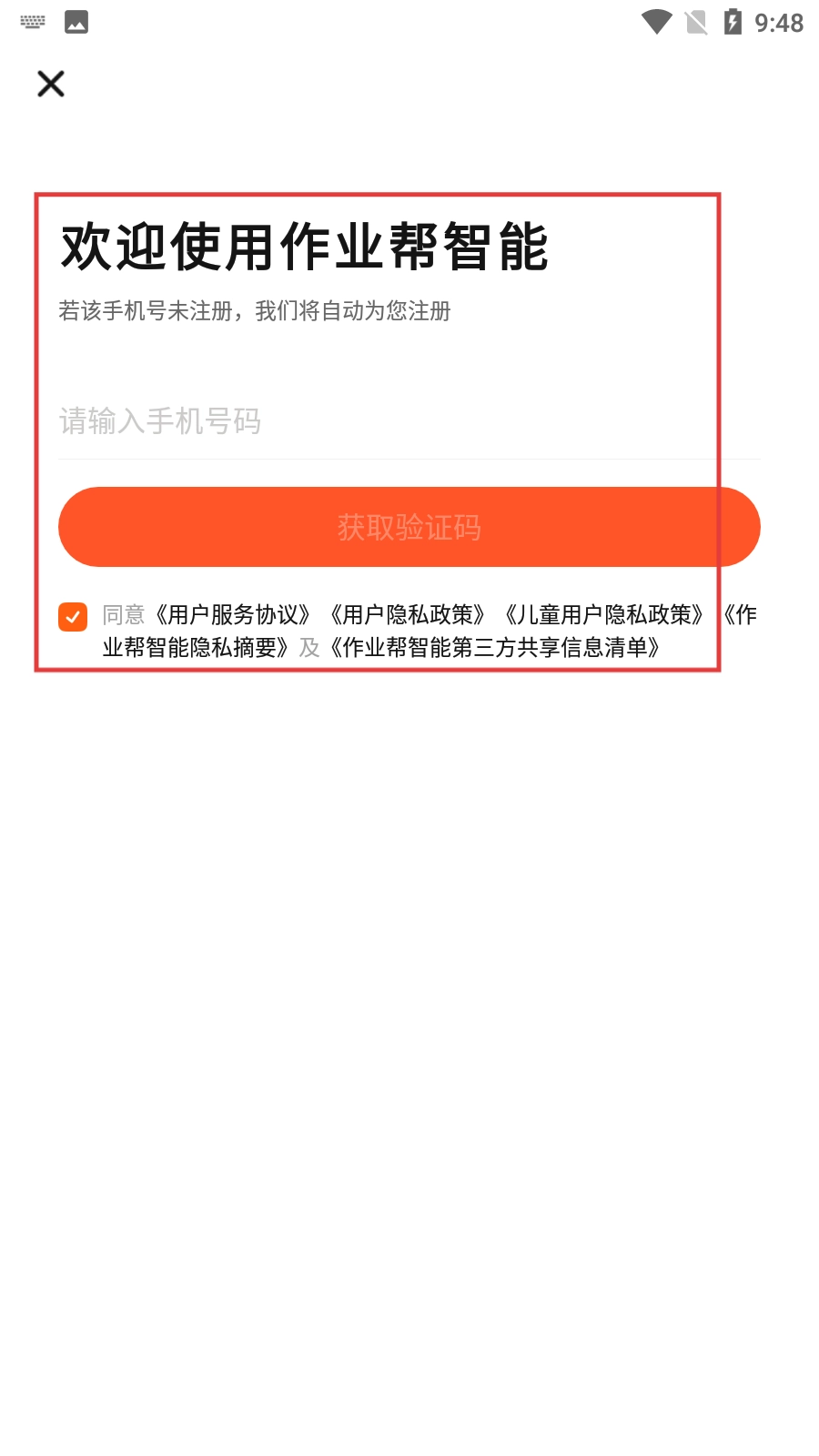Tap the phone number input field

tap(408, 421)
